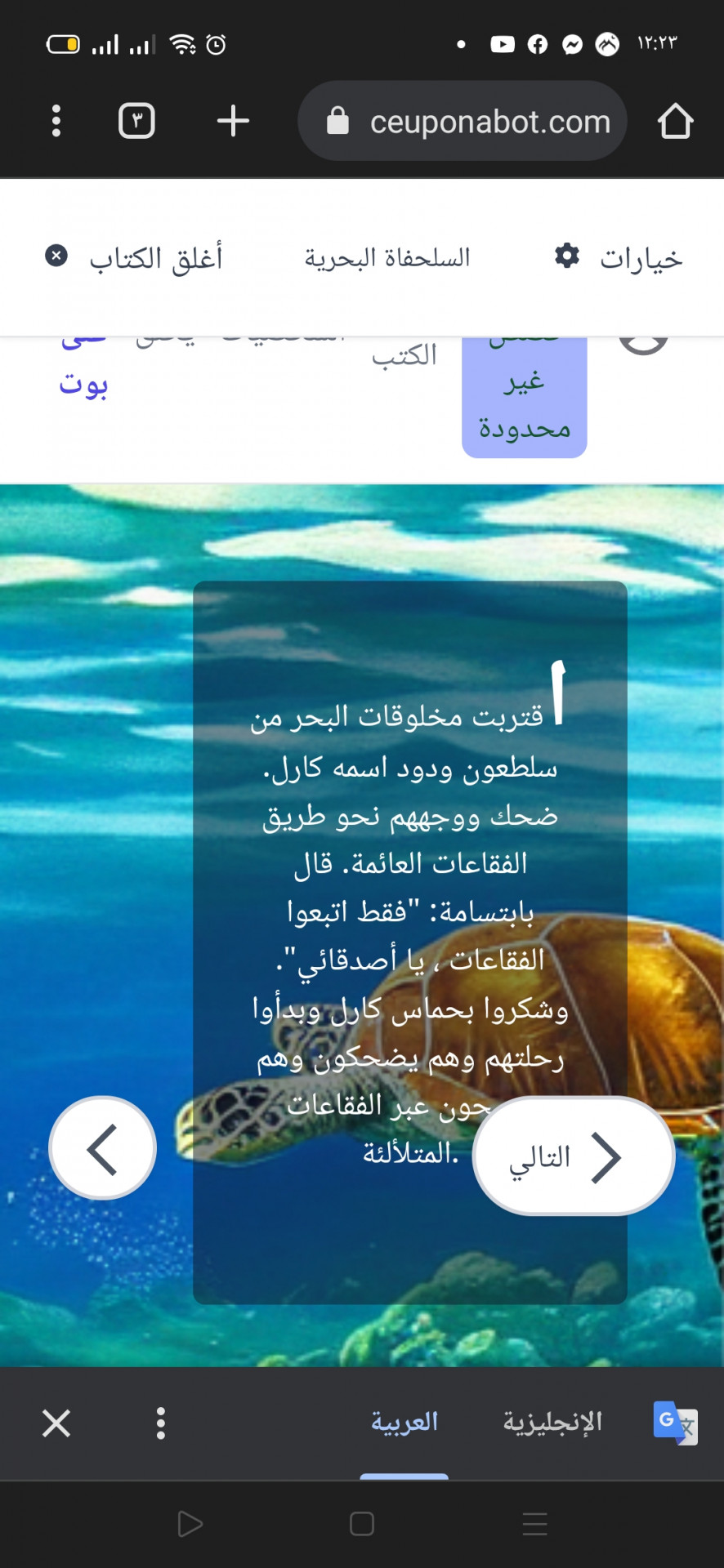Image resolution: width=724 pixels, height=1568 pixels.
Task: Switch translation to الإنجليزية
Action: point(552,1422)
